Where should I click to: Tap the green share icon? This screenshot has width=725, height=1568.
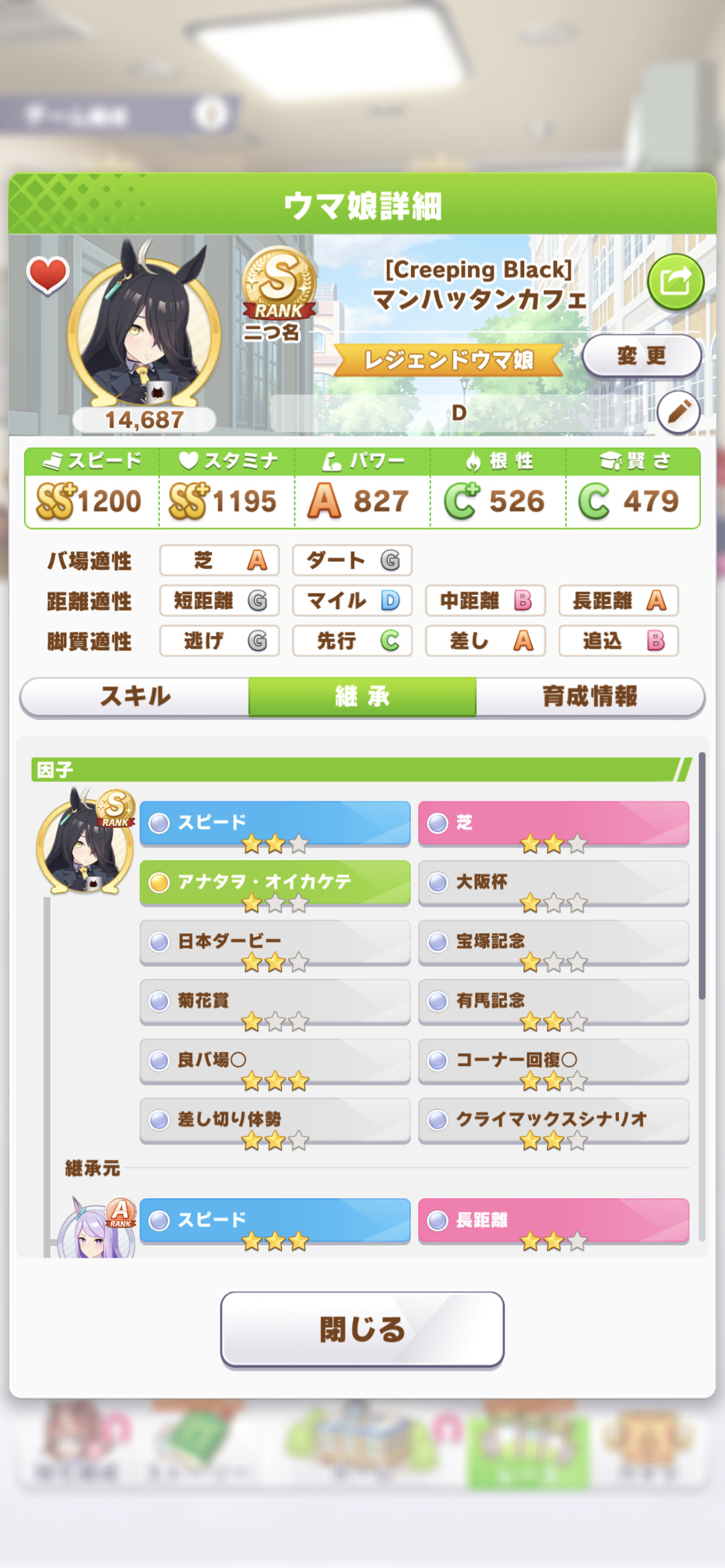tap(675, 282)
